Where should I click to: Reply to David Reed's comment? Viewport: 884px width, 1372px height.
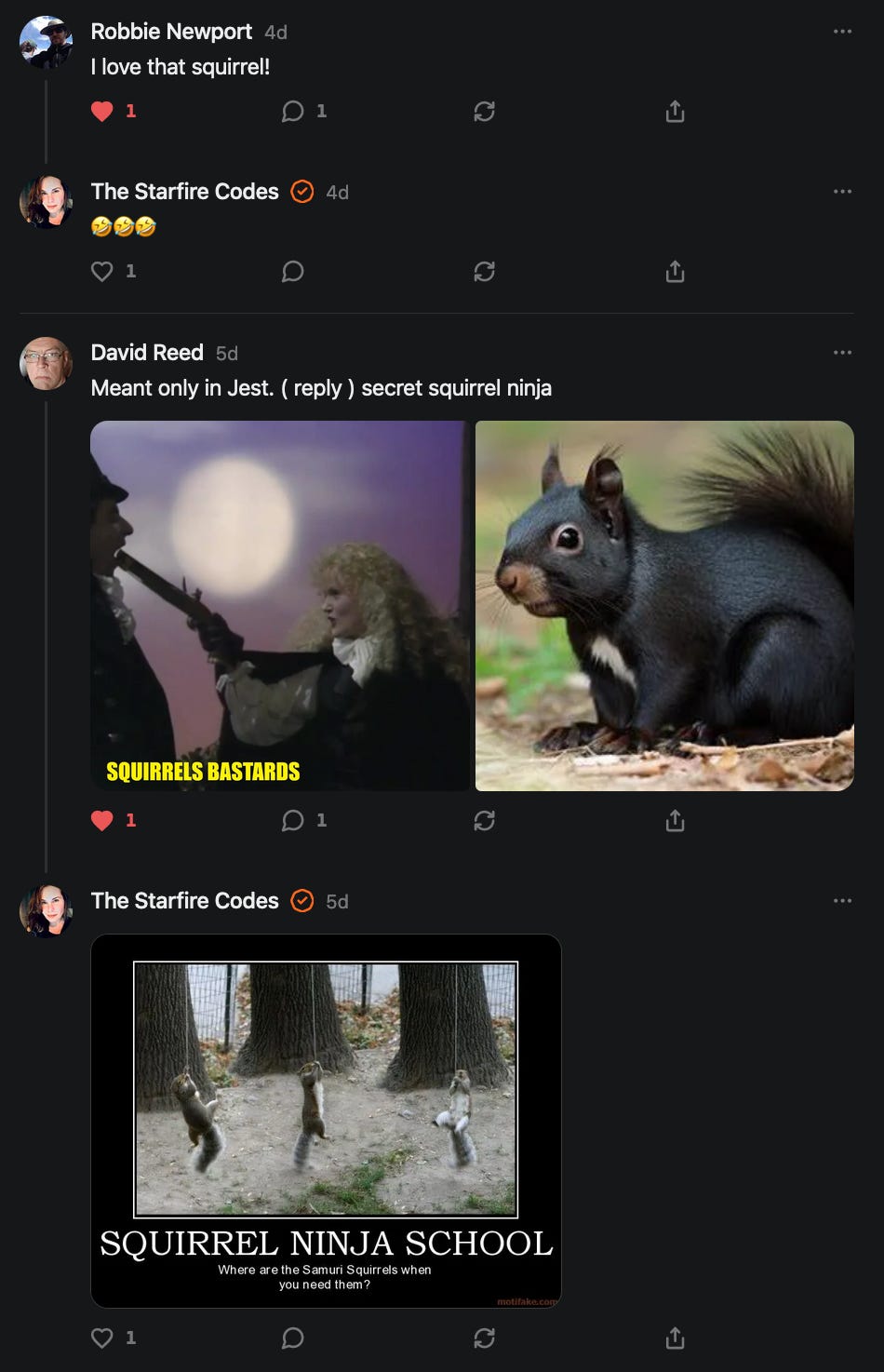coord(293,821)
